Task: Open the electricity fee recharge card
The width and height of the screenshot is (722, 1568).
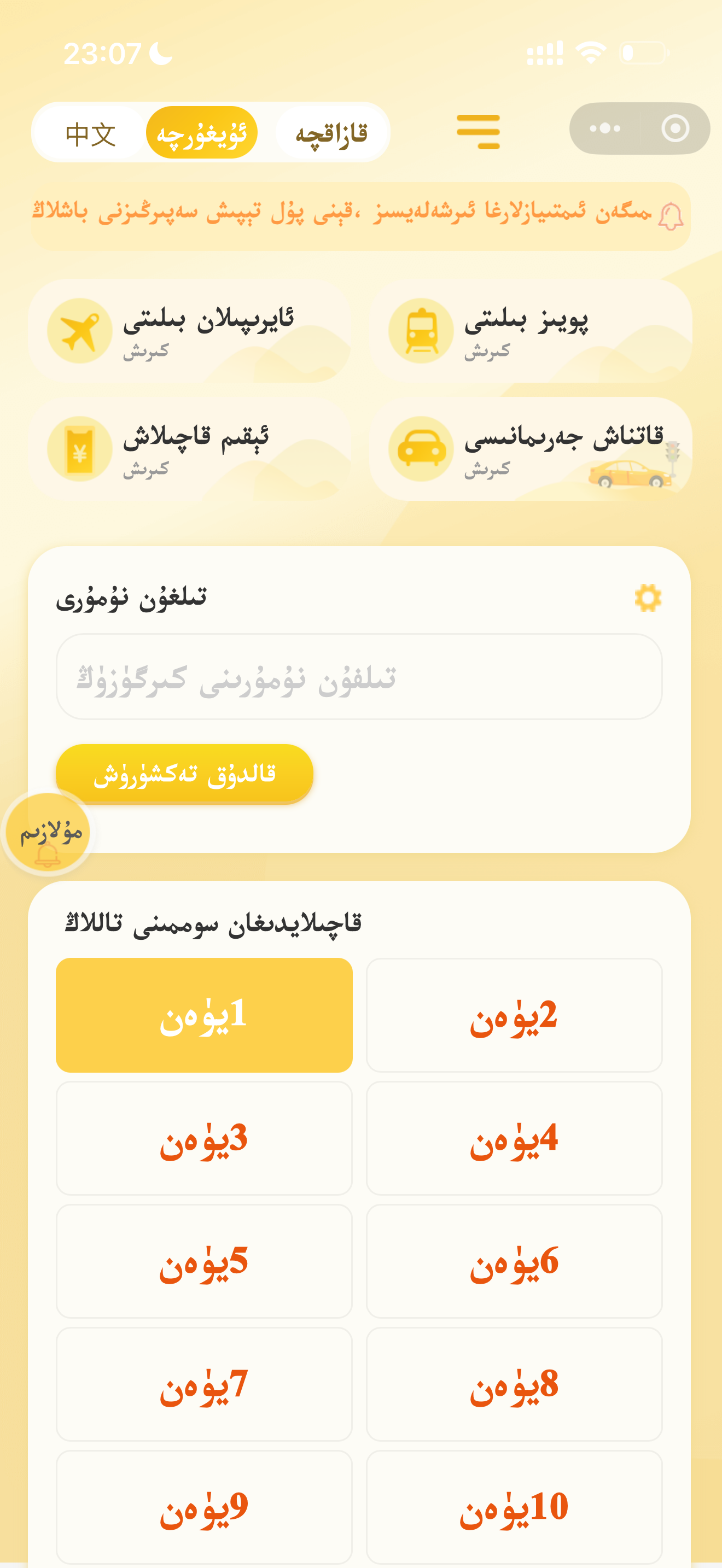Action: click(190, 449)
